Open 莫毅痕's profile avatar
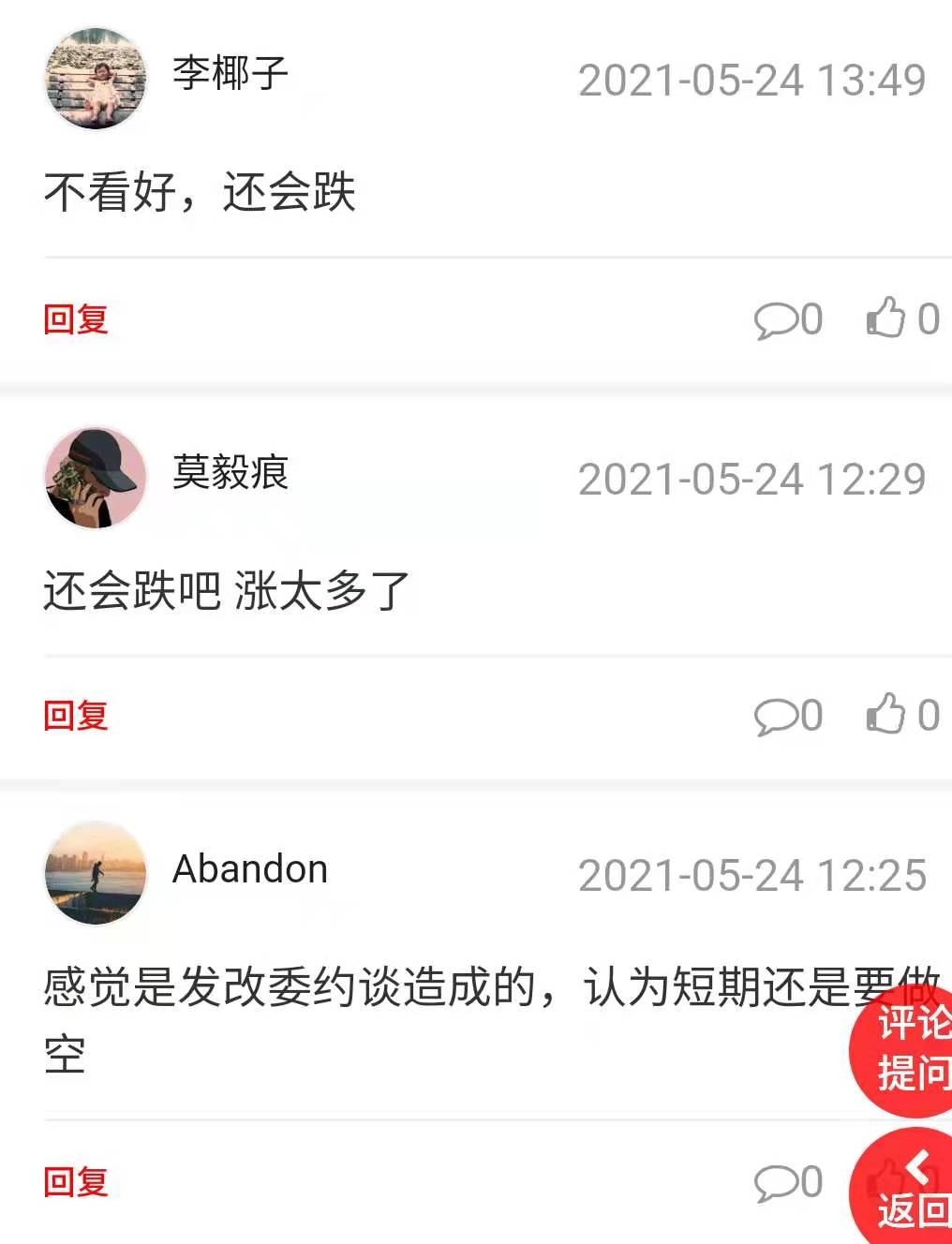This screenshot has height=1244, width=952. (96, 479)
